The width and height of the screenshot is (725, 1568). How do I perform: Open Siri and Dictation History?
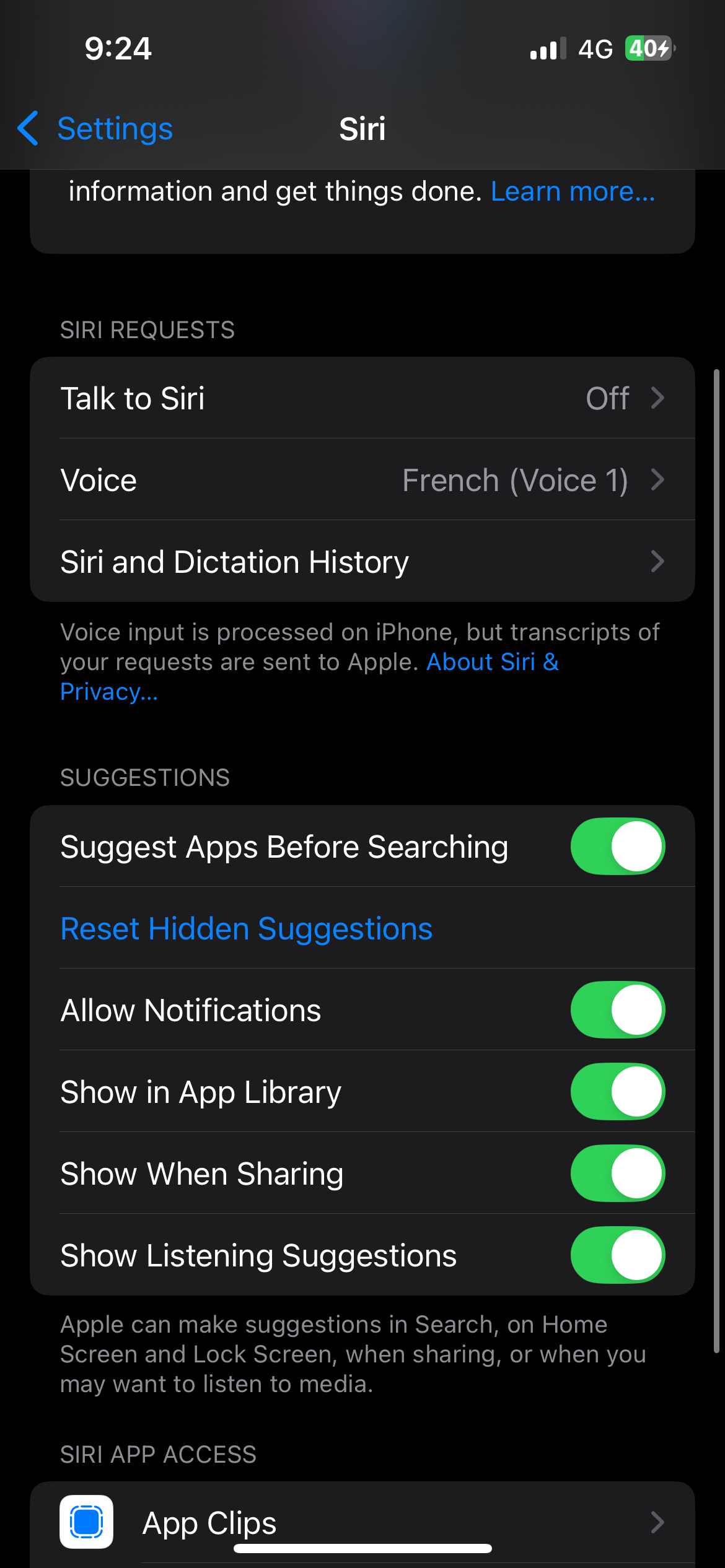[x=362, y=562]
